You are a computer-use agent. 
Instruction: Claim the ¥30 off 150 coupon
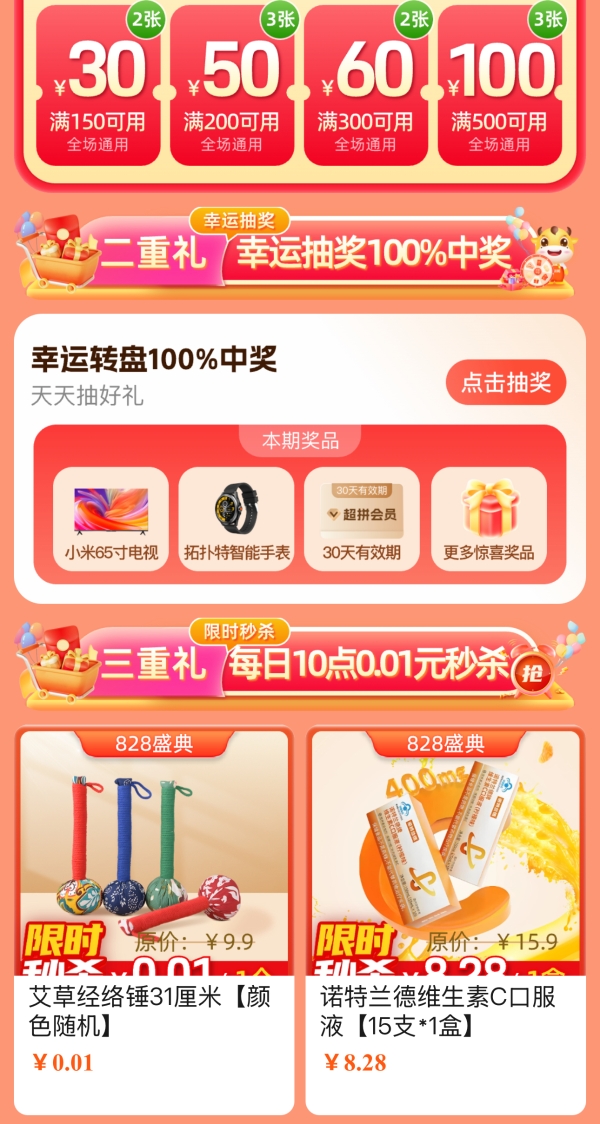click(98, 88)
